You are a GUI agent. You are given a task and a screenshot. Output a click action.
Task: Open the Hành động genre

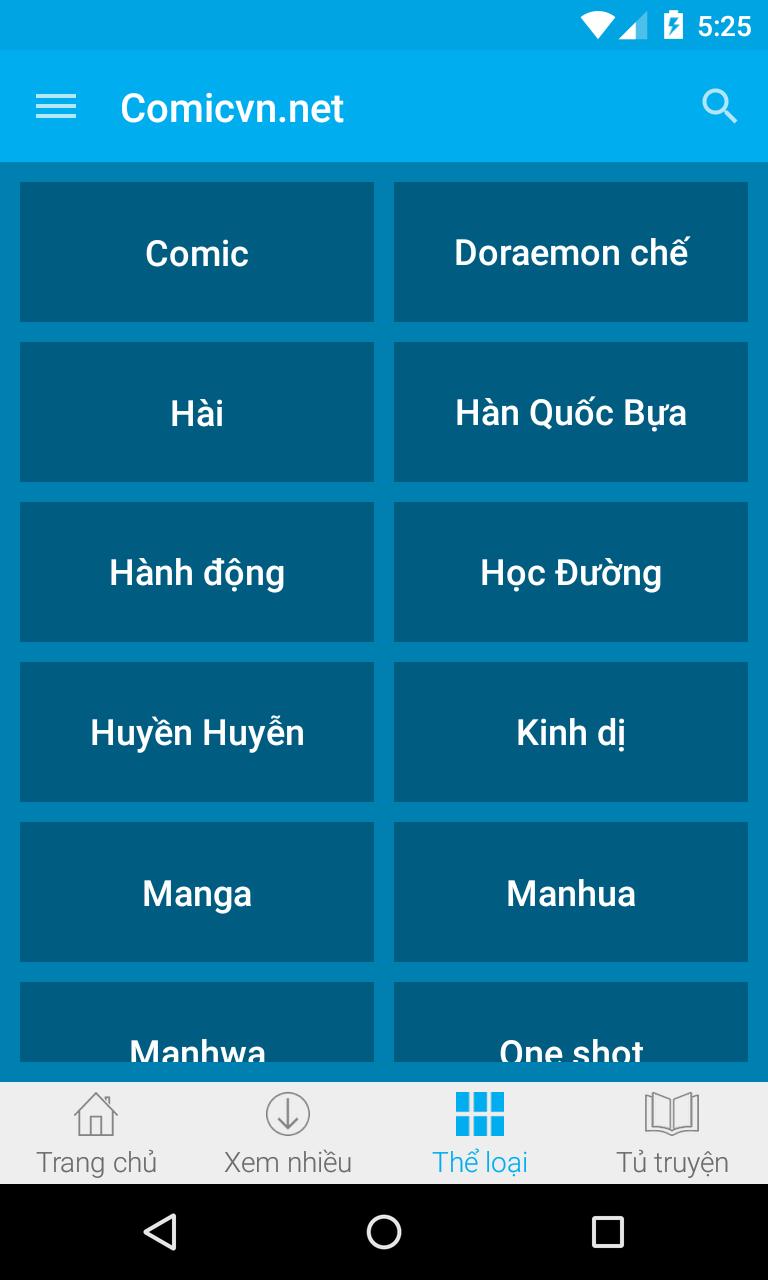[196, 572]
